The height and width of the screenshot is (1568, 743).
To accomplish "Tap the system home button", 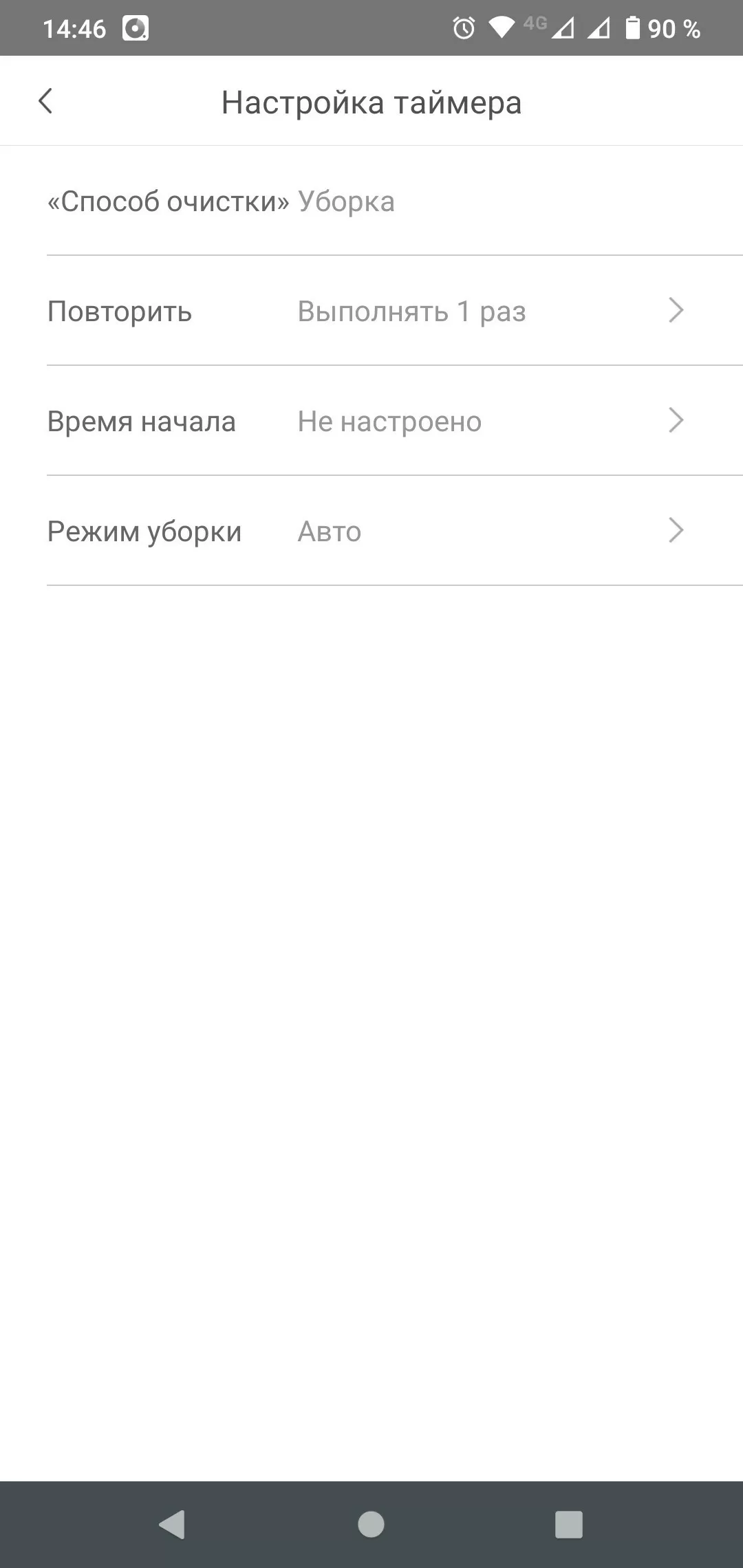I will click(371, 1524).
